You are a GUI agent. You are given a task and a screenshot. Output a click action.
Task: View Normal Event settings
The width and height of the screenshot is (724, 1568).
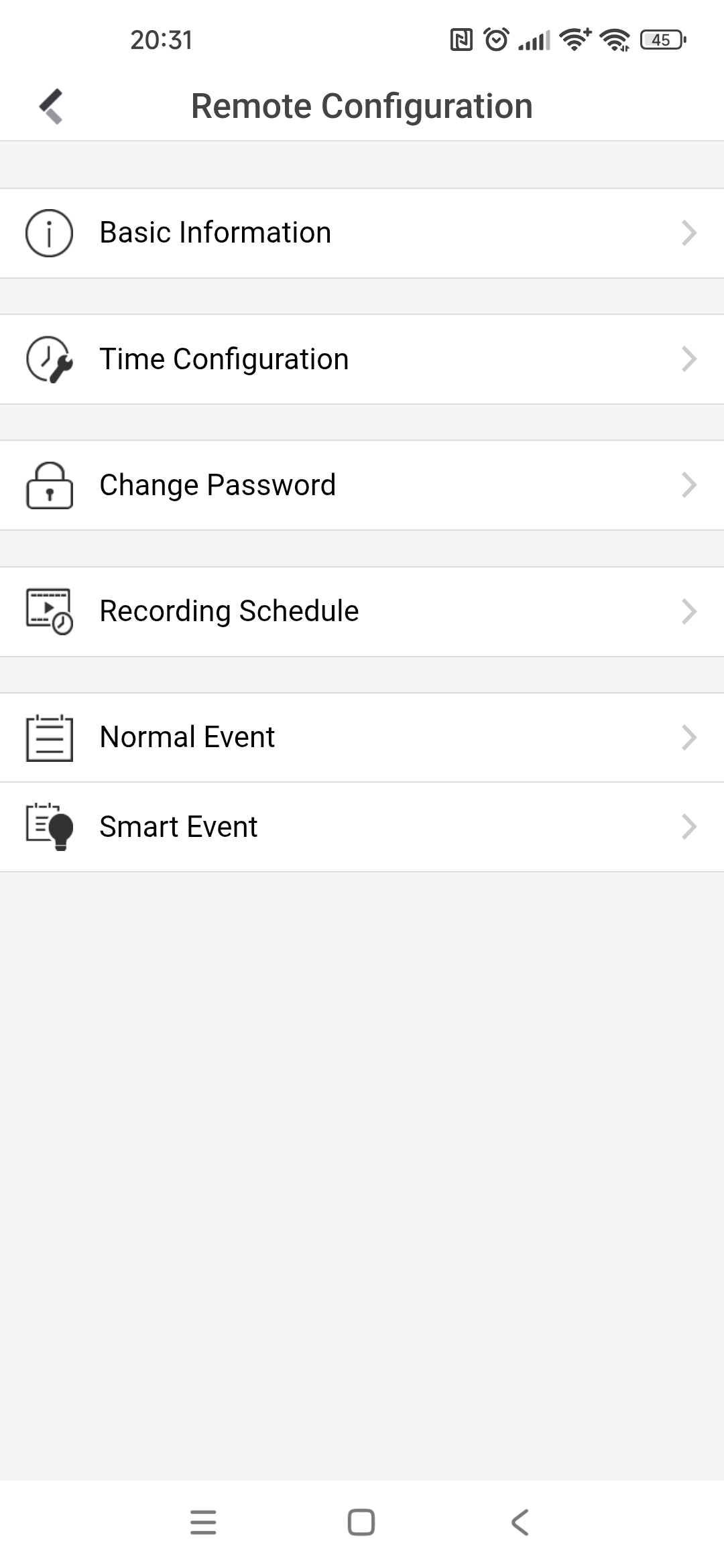[x=362, y=737]
